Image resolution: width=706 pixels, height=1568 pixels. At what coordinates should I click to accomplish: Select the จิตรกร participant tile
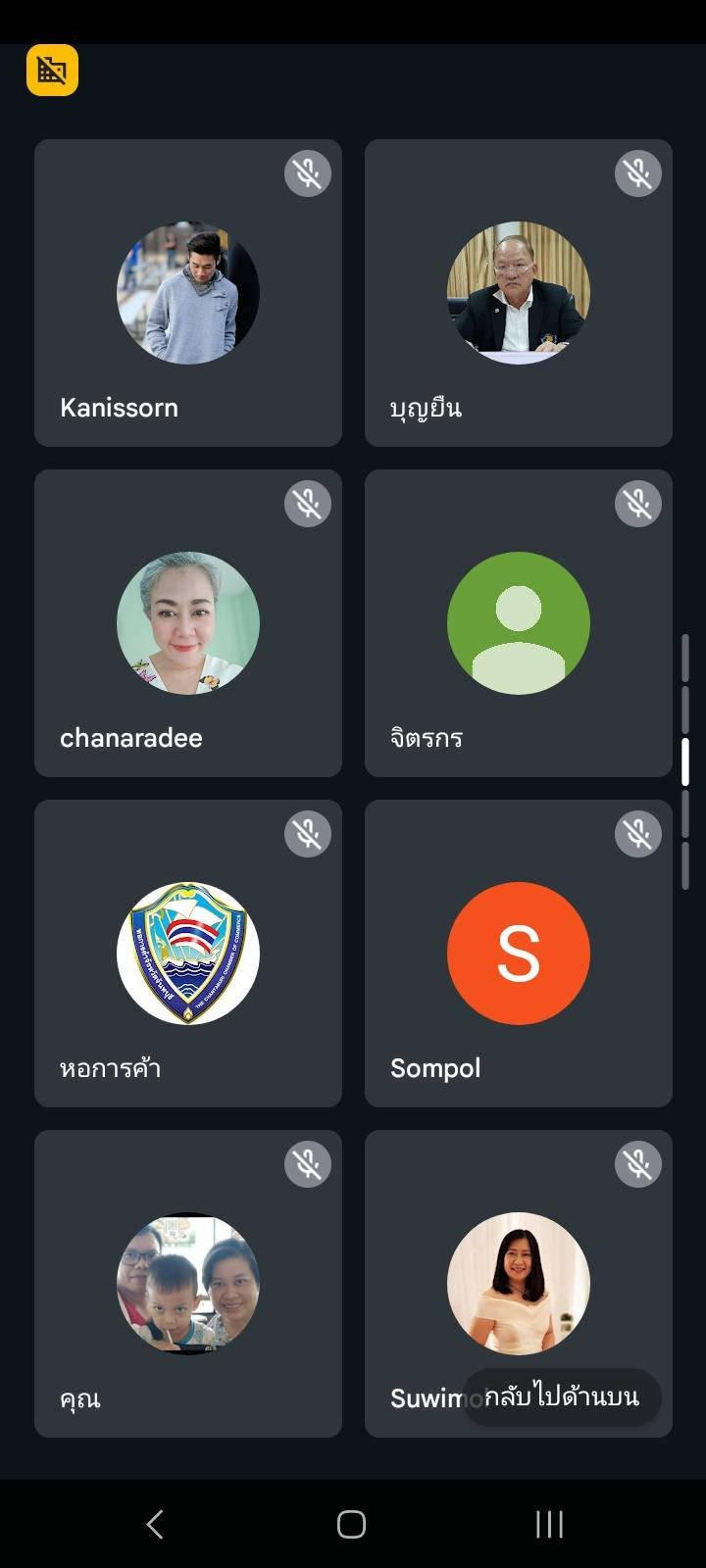pyautogui.click(x=519, y=623)
